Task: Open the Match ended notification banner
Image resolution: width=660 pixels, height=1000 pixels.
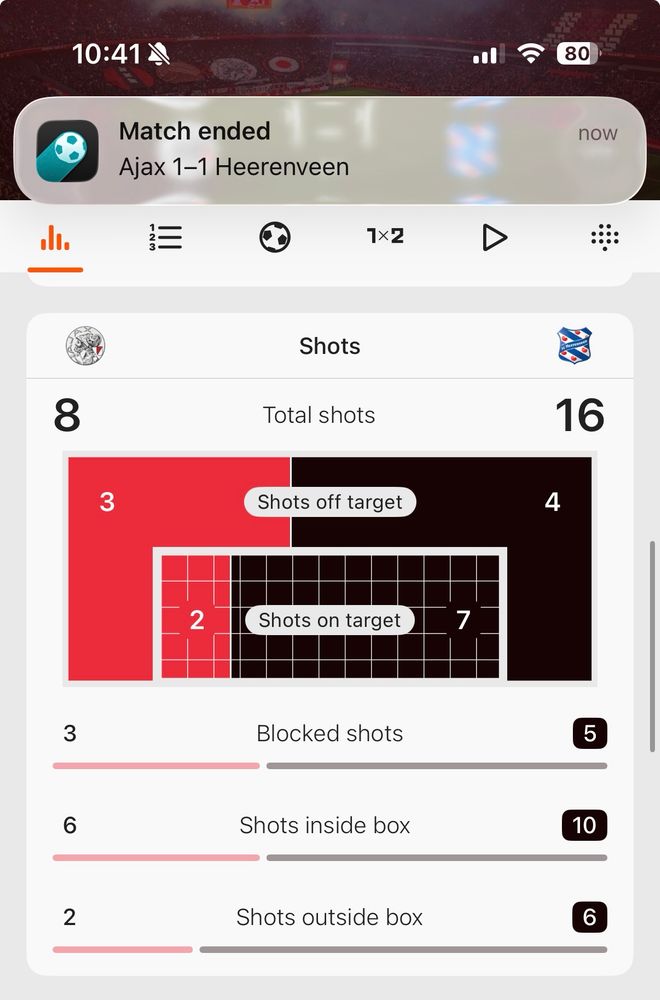Action: point(330,151)
